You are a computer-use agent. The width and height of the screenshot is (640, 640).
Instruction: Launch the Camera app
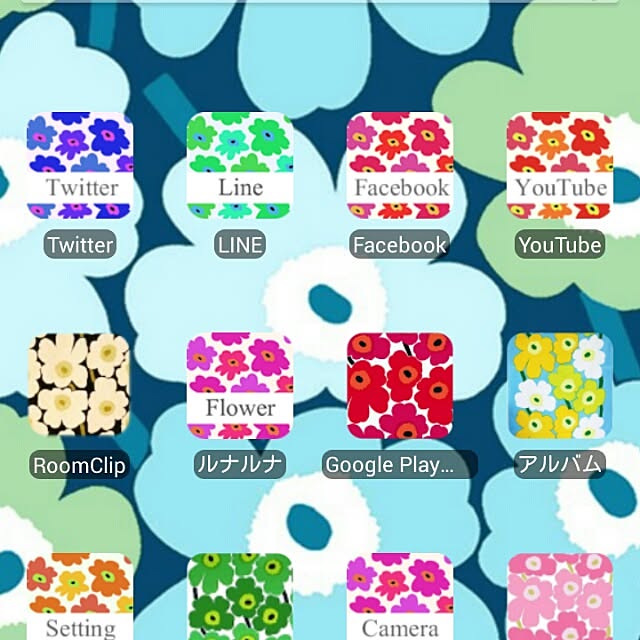click(400, 598)
